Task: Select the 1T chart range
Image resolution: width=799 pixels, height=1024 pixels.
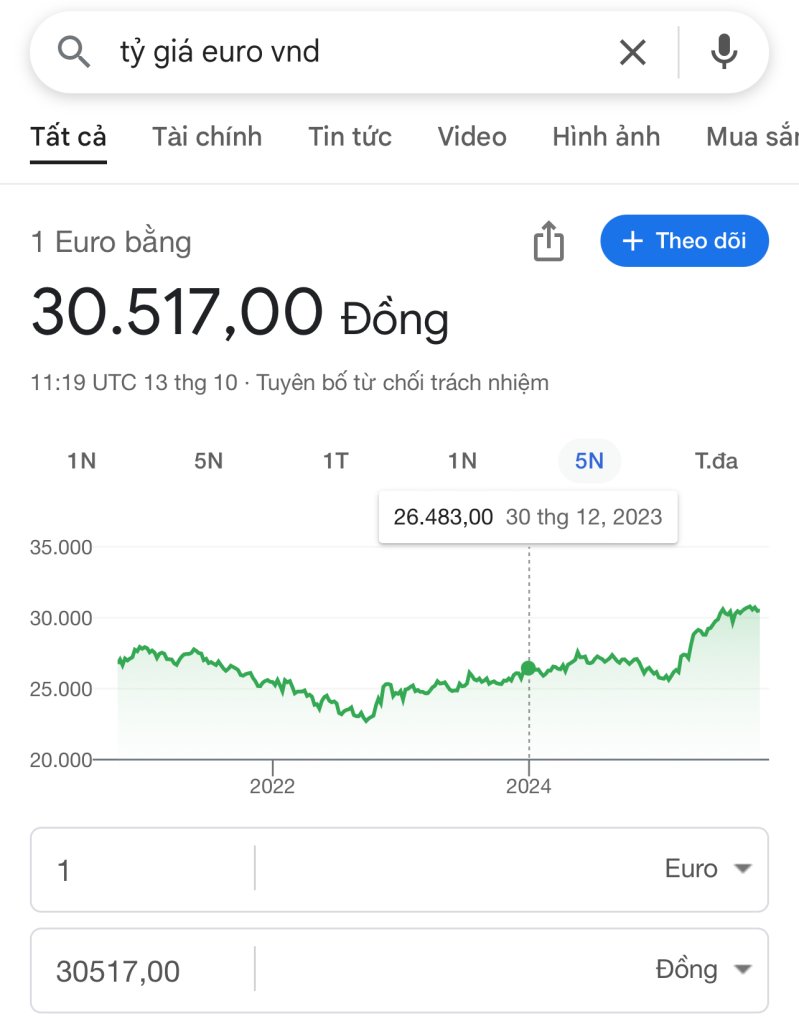Action: point(335,461)
